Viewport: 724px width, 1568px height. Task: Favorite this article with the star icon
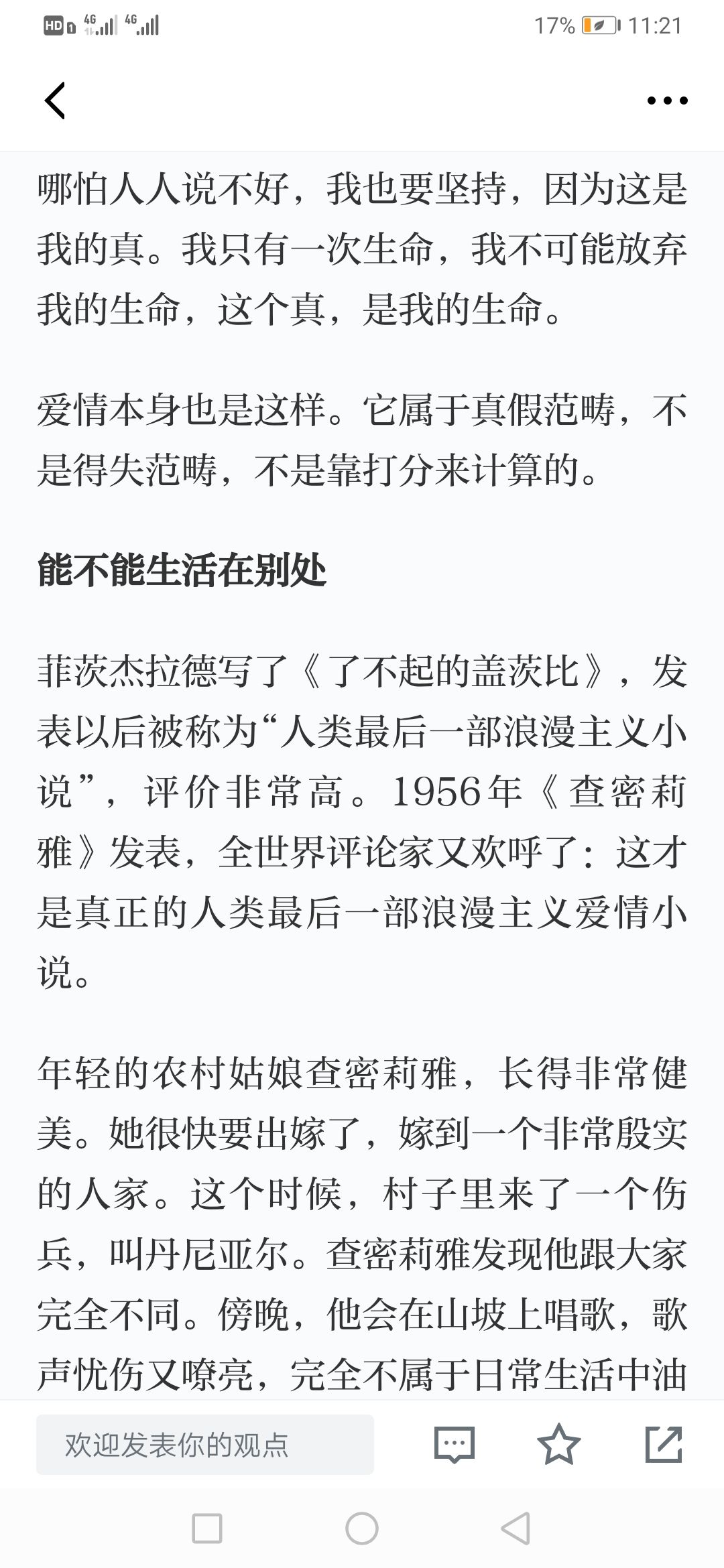point(559,1443)
